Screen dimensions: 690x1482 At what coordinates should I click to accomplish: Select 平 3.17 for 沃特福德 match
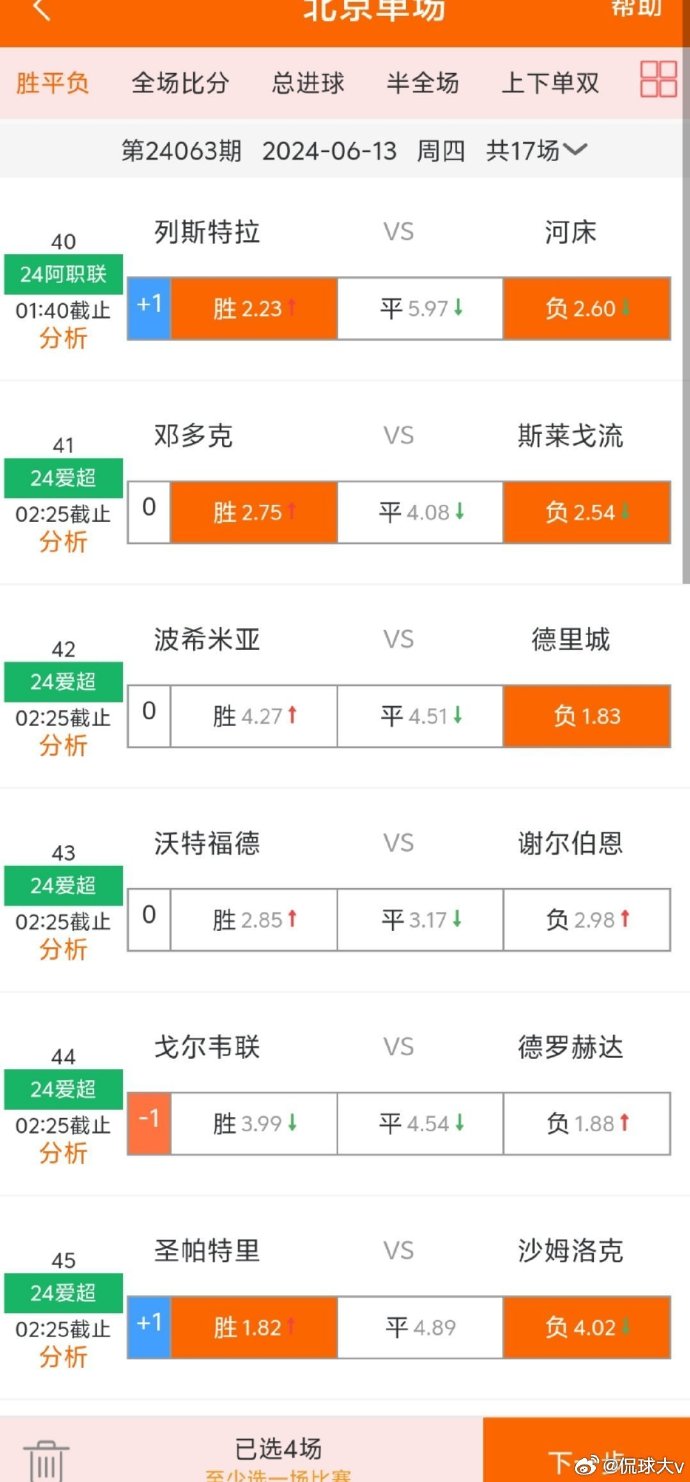(x=420, y=920)
